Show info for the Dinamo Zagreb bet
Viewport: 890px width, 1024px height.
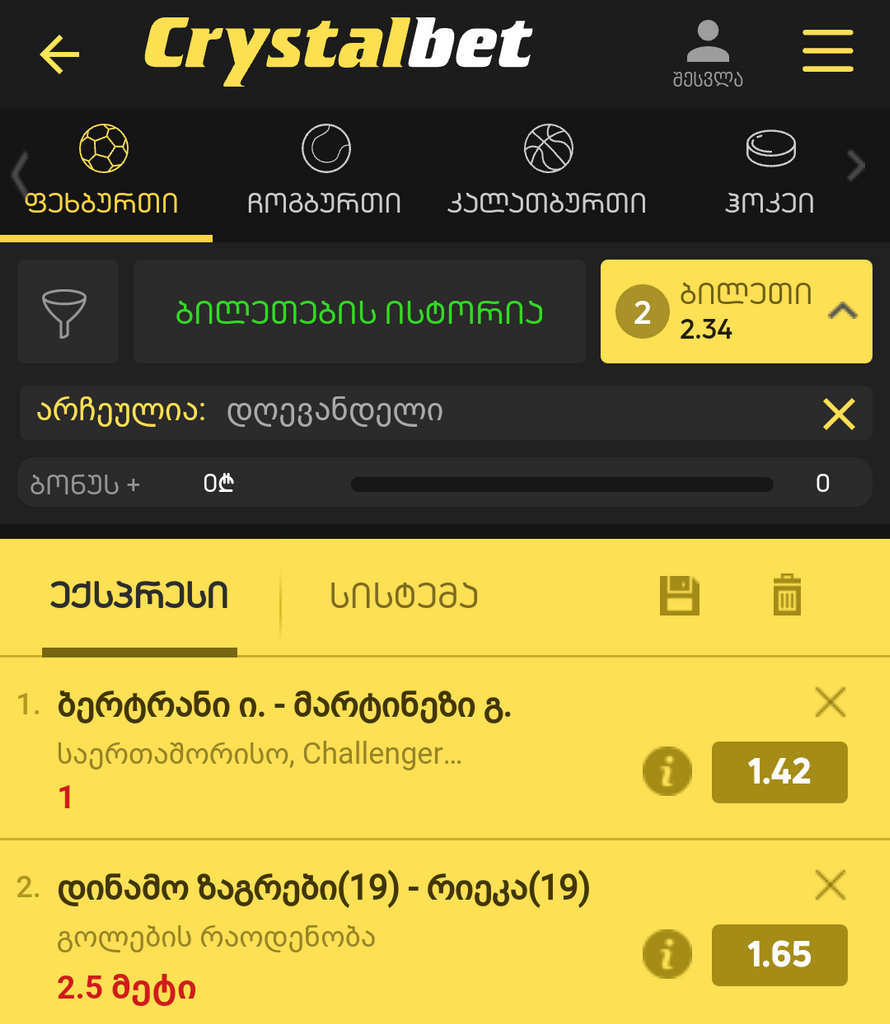pyautogui.click(x=667, y=955)
